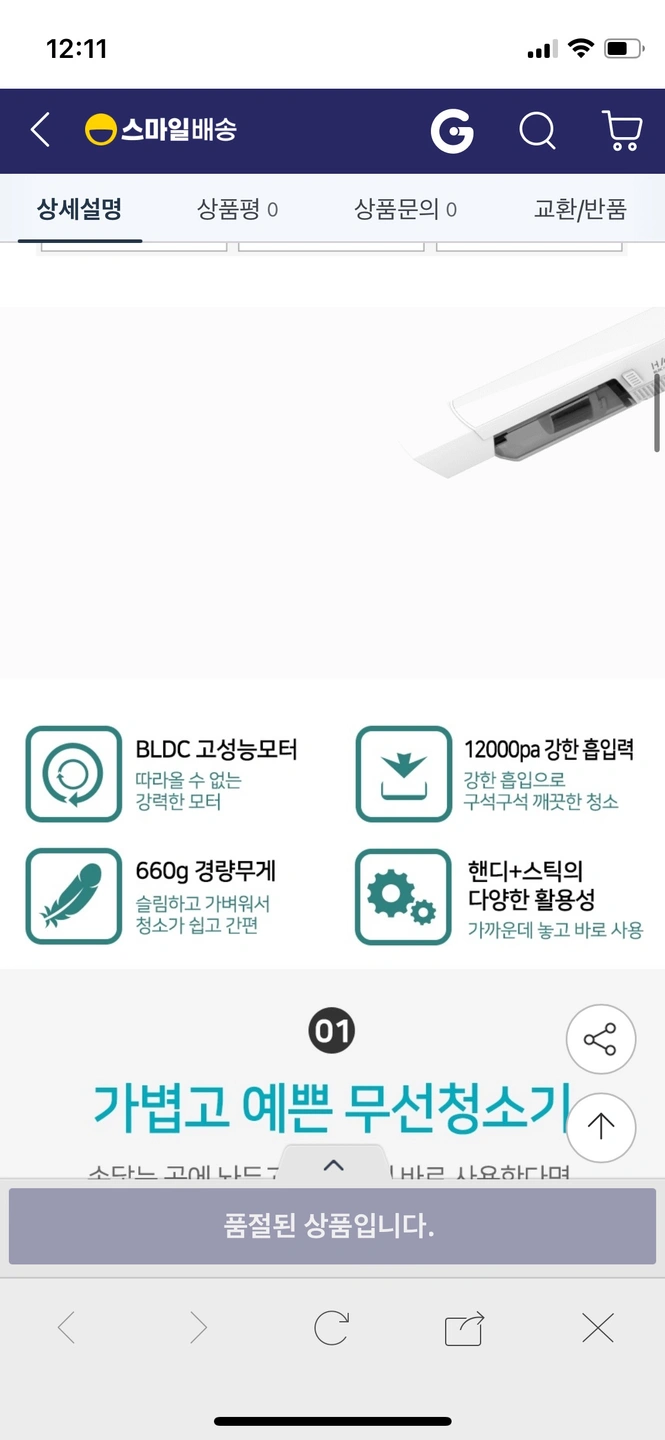Open page in external browser
This screenshot has width=665, height=1440.
click(464, 1328)
